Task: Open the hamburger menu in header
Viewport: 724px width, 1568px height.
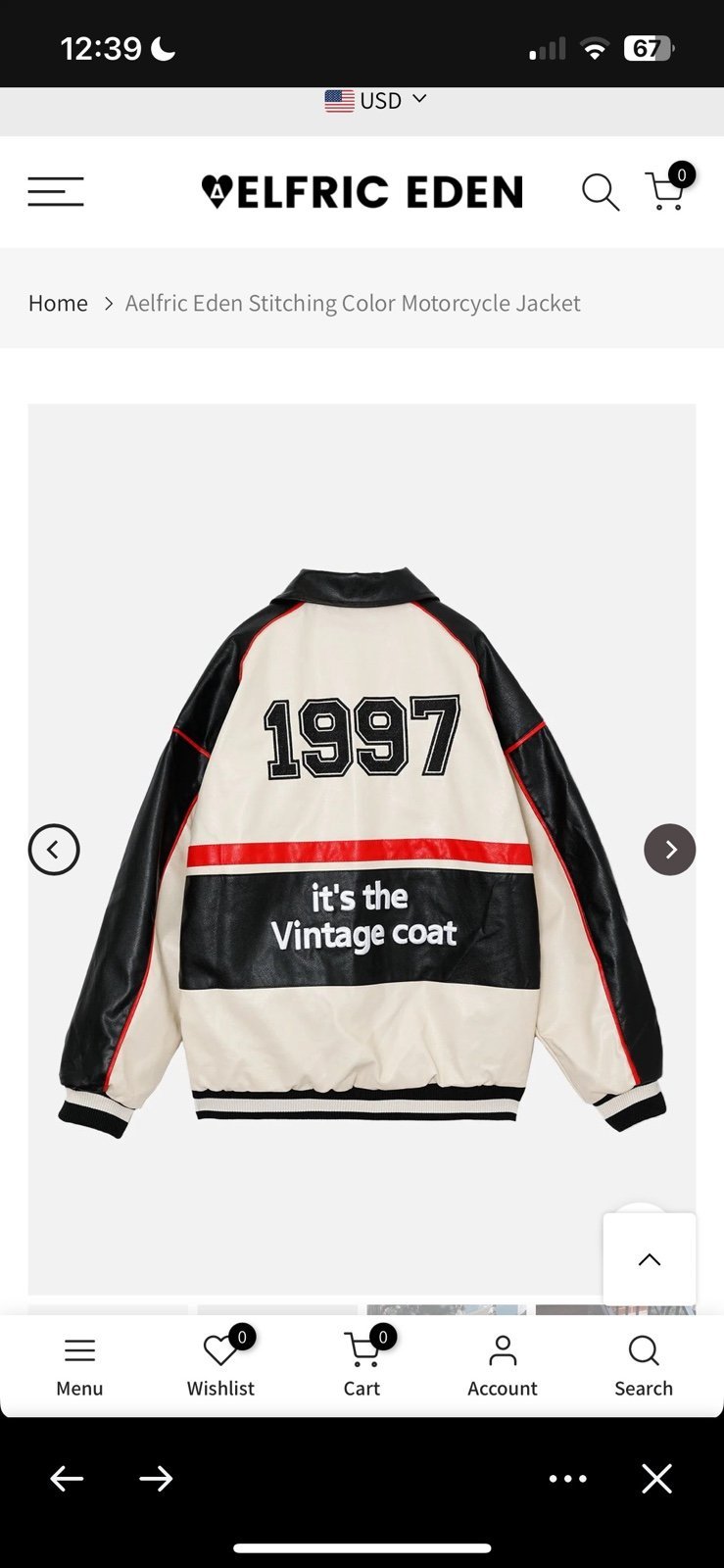Action: click(56, 192)
